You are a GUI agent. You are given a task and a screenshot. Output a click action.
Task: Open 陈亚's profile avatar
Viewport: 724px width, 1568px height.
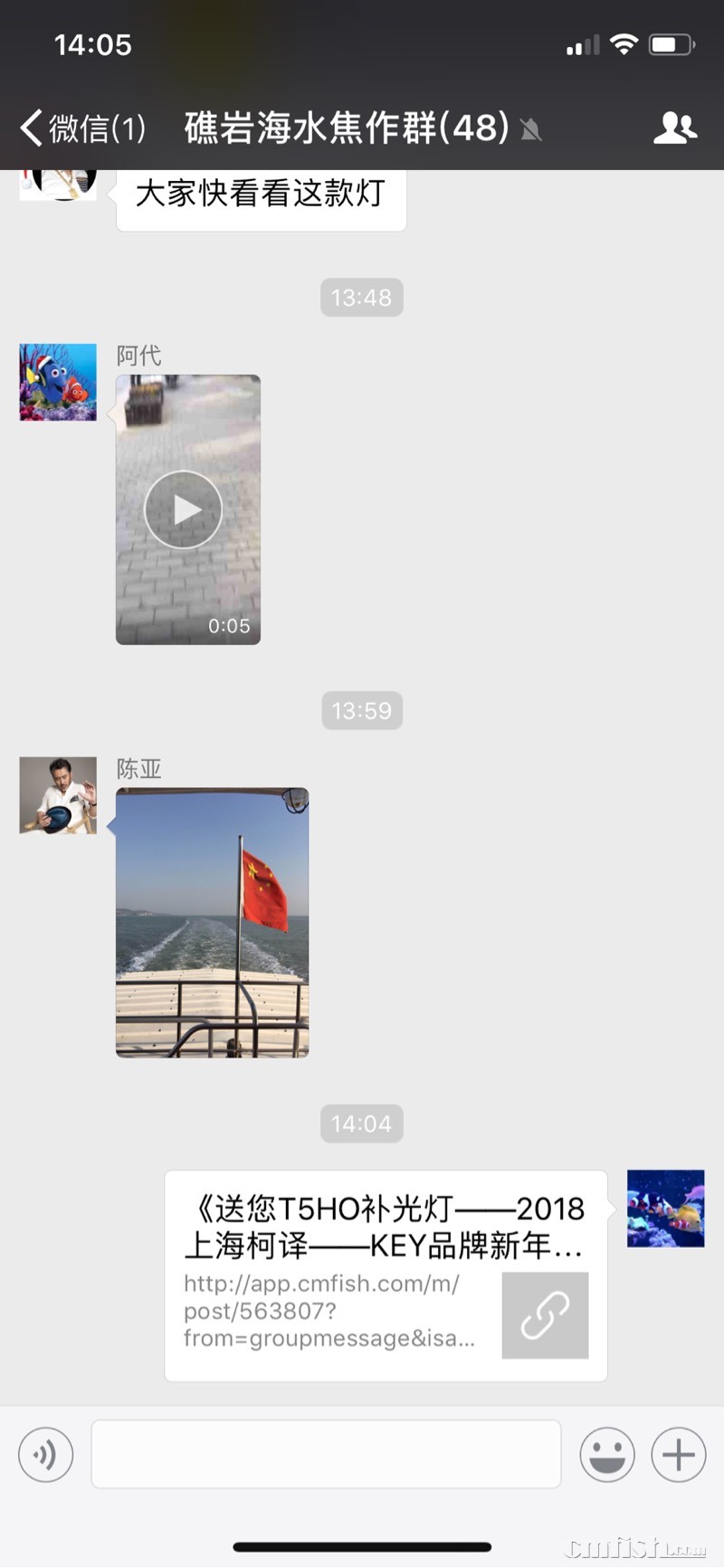click(x=57, y=796)
